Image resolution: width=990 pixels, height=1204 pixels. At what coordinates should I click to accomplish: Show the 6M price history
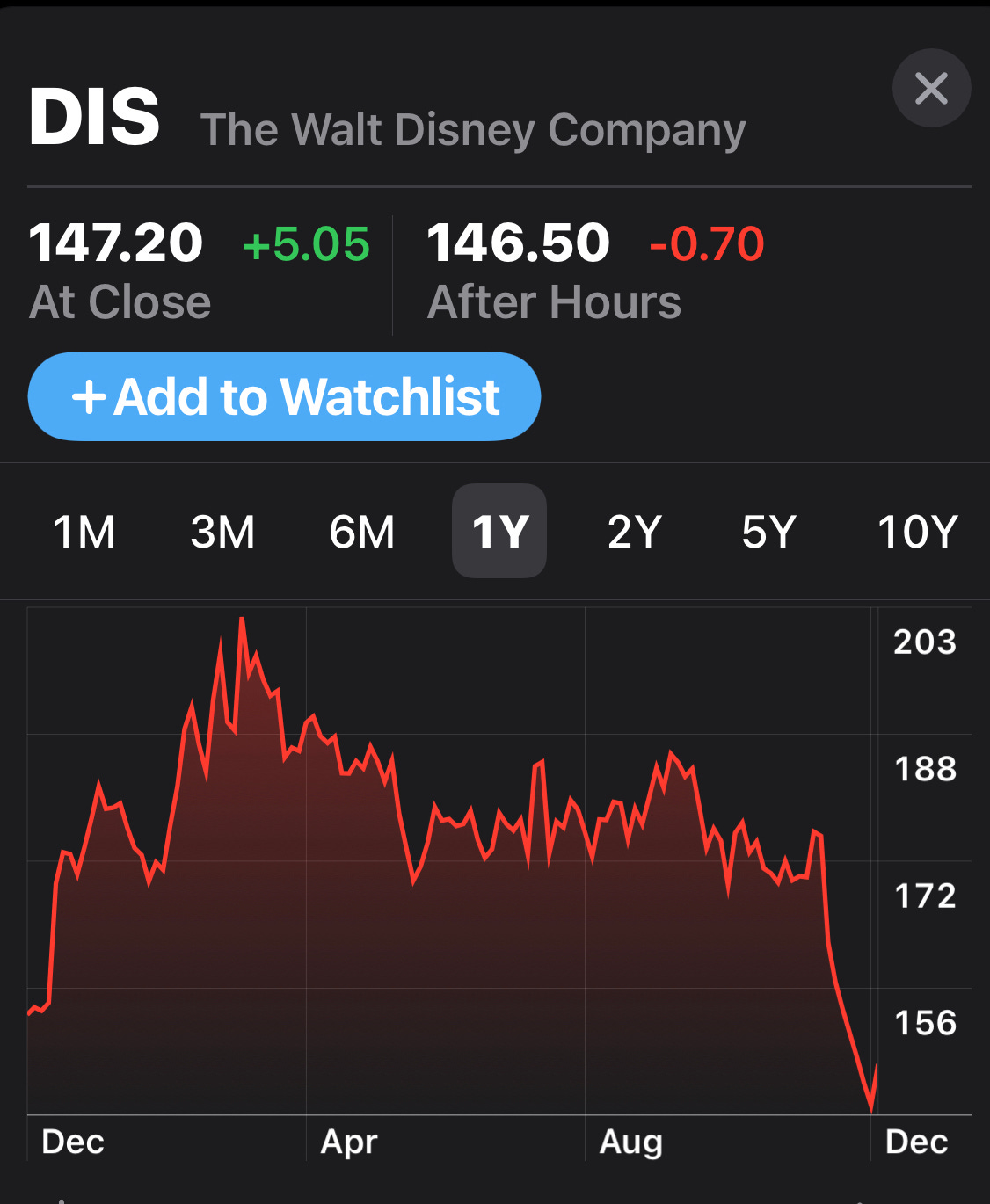[x=361, y=532]
